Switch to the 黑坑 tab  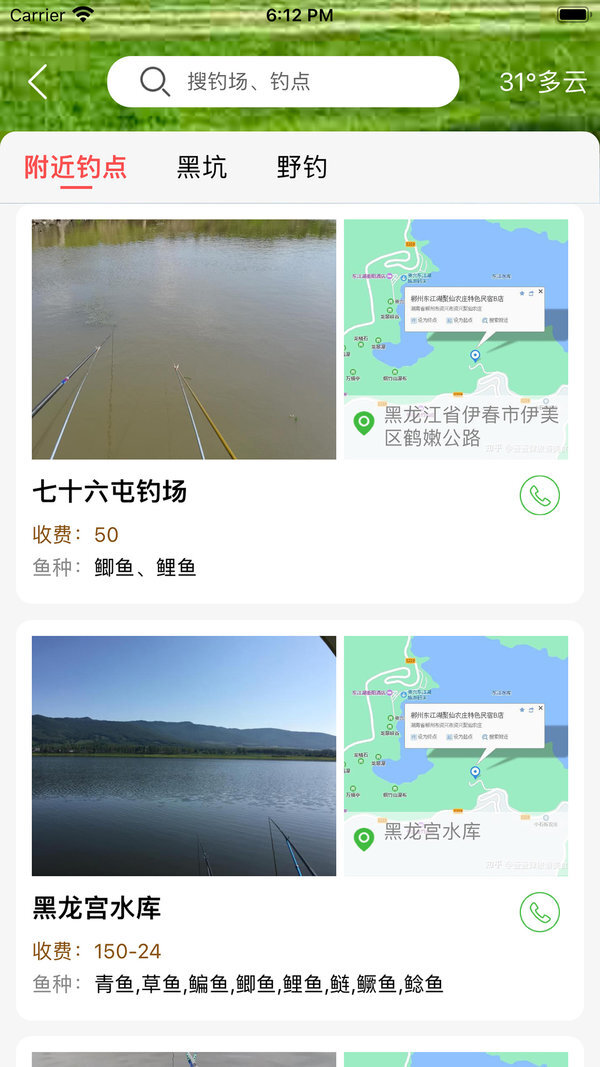tap(202, 167)
